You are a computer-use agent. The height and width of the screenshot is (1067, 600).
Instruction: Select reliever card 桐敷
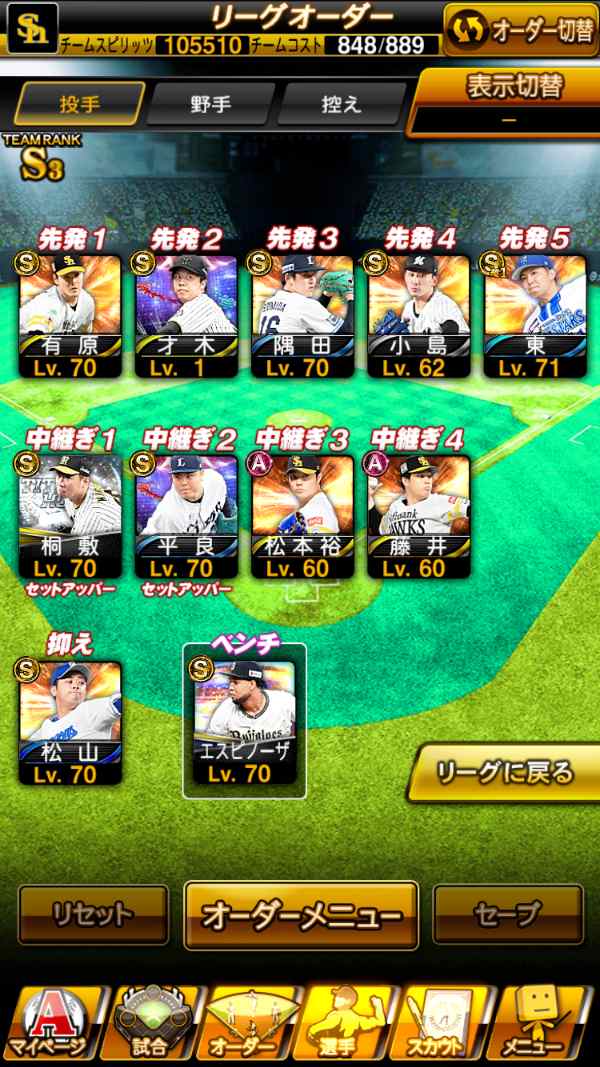pos(70,516)
